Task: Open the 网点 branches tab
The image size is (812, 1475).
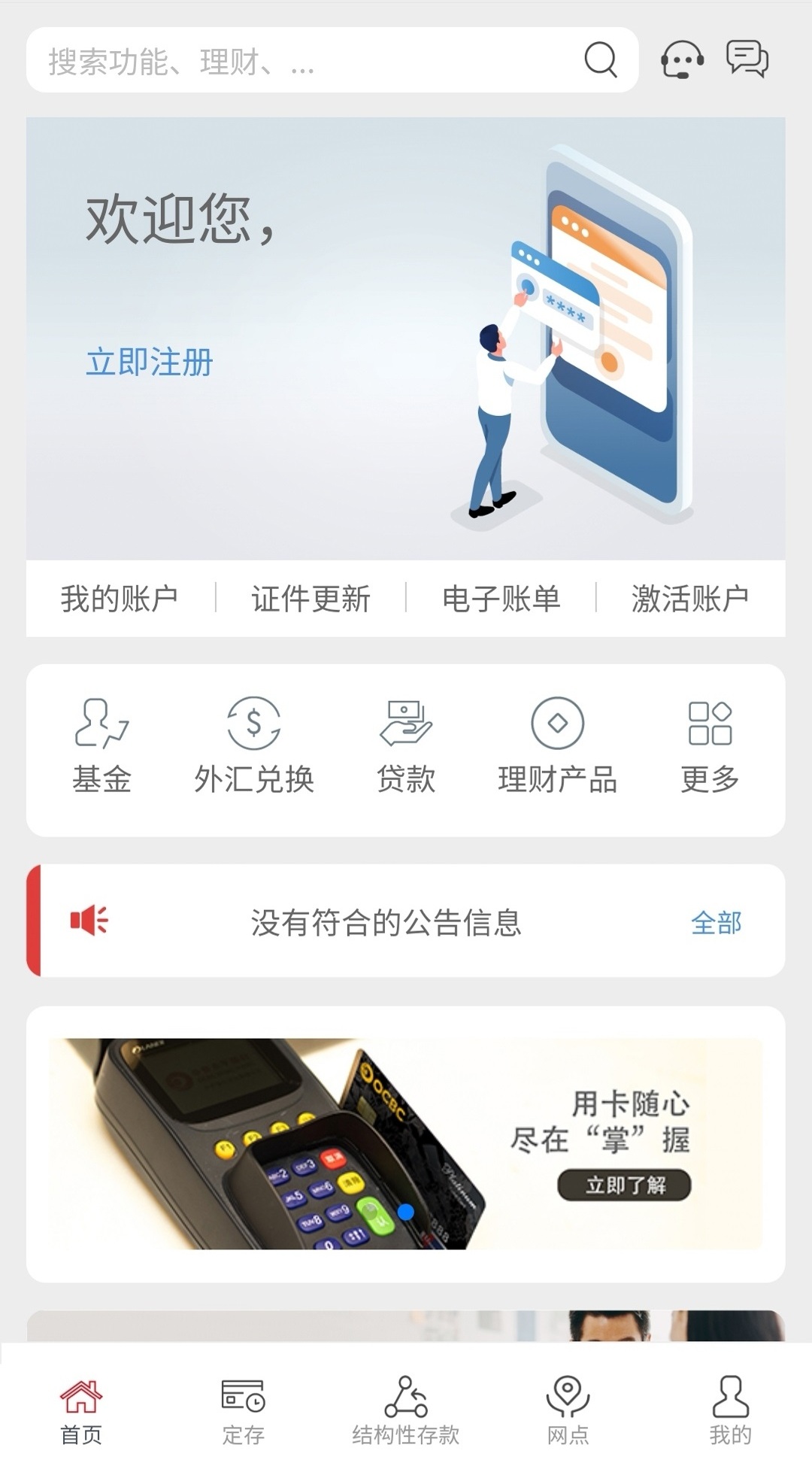Action: click(568, 1412)
